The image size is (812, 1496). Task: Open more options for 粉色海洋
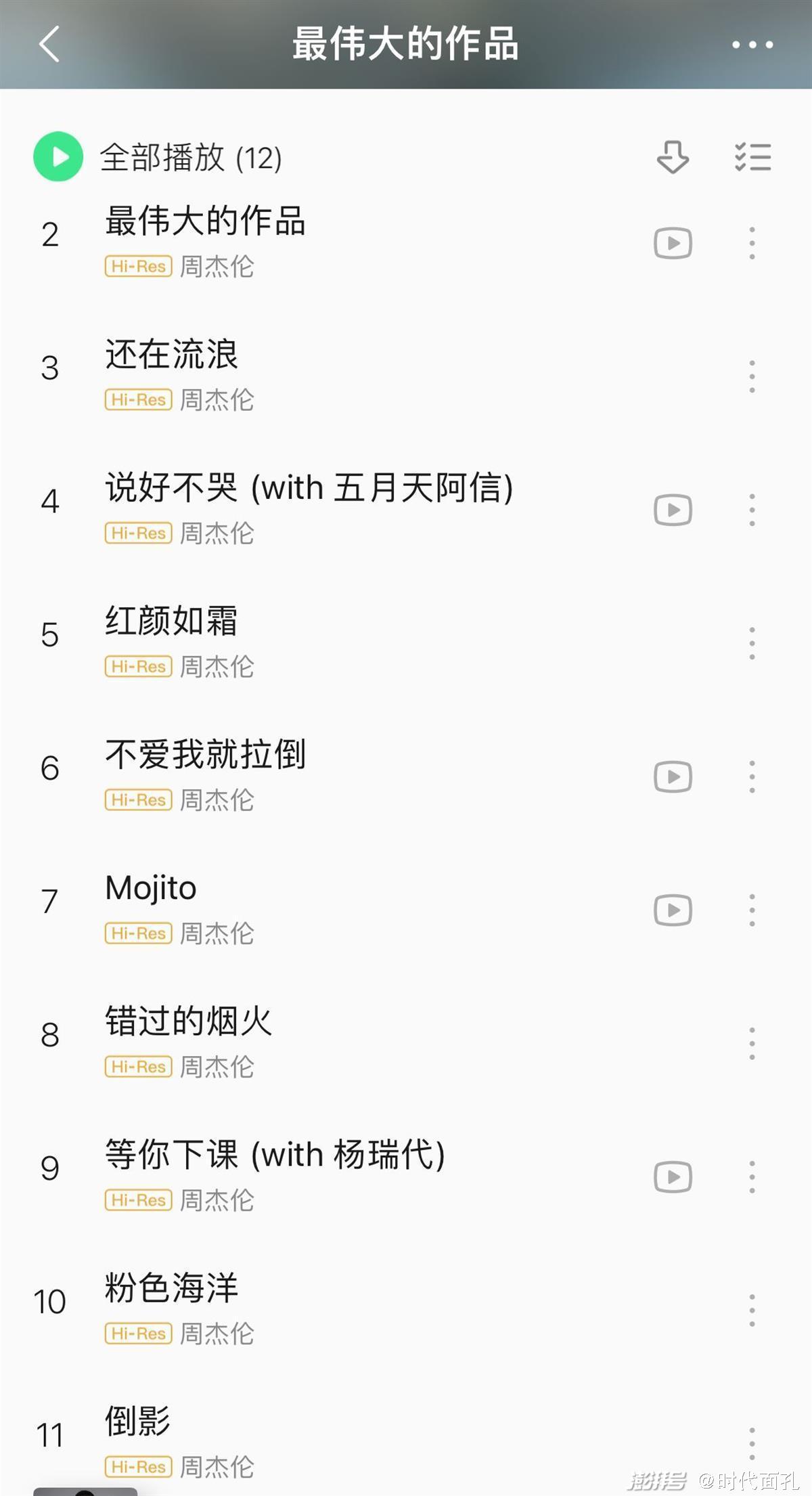pos(752,1310)
